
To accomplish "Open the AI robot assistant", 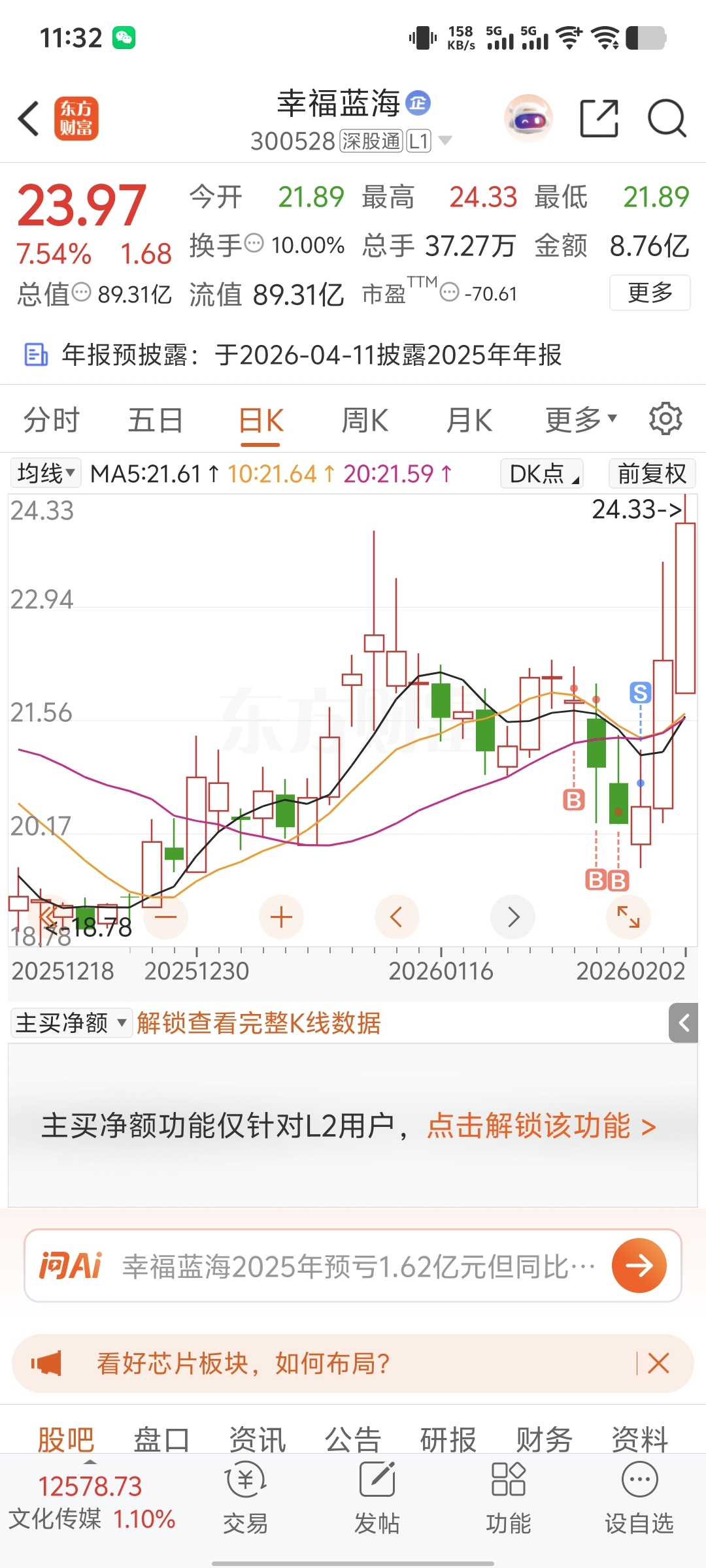I will click(528, 119).
